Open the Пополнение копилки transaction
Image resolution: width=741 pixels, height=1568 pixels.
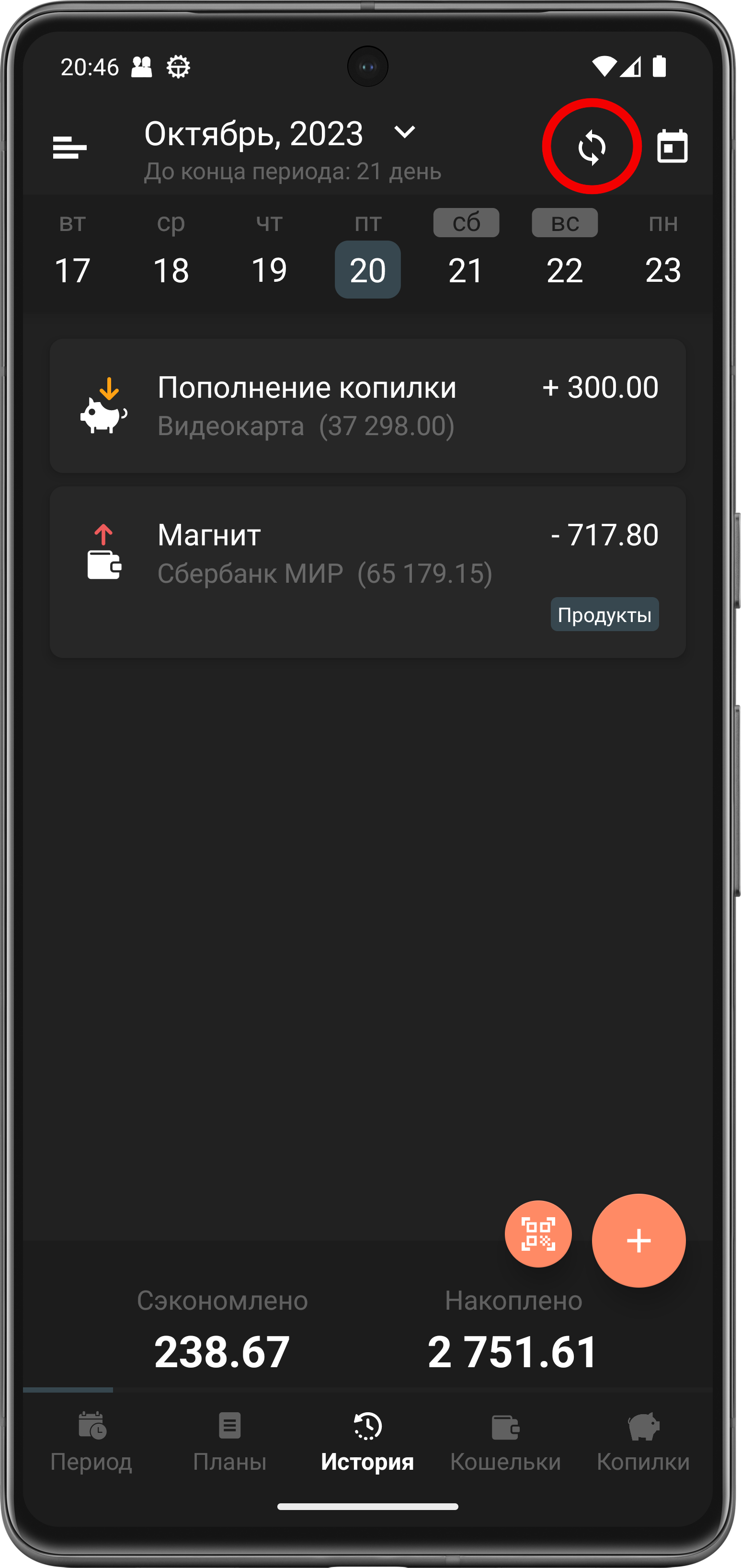point(367,406)
